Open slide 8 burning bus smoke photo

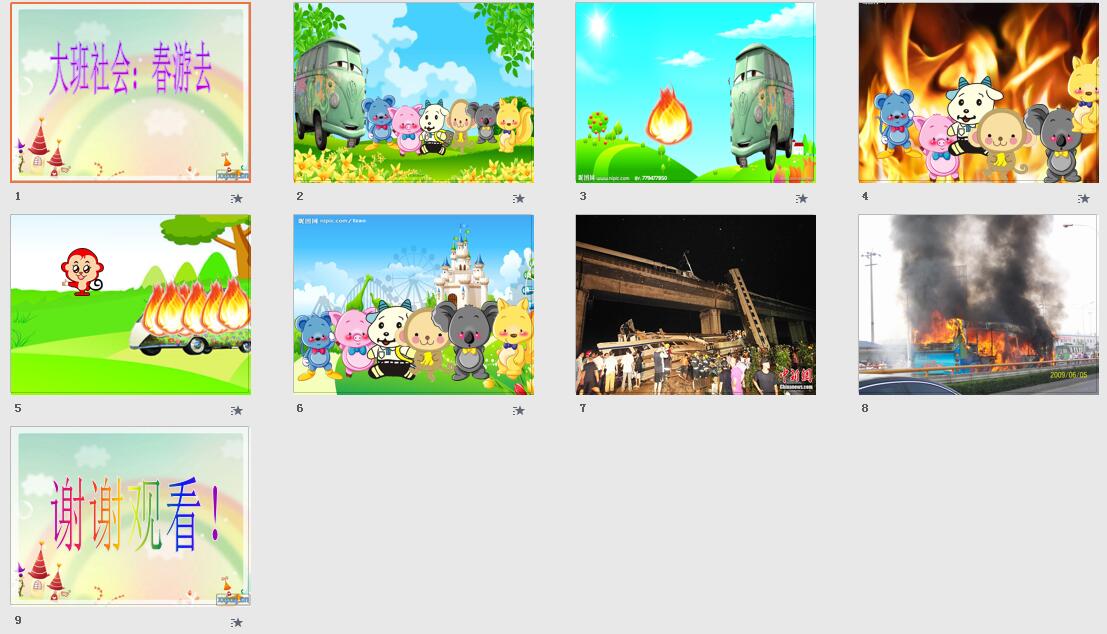(x=978, y=304)
